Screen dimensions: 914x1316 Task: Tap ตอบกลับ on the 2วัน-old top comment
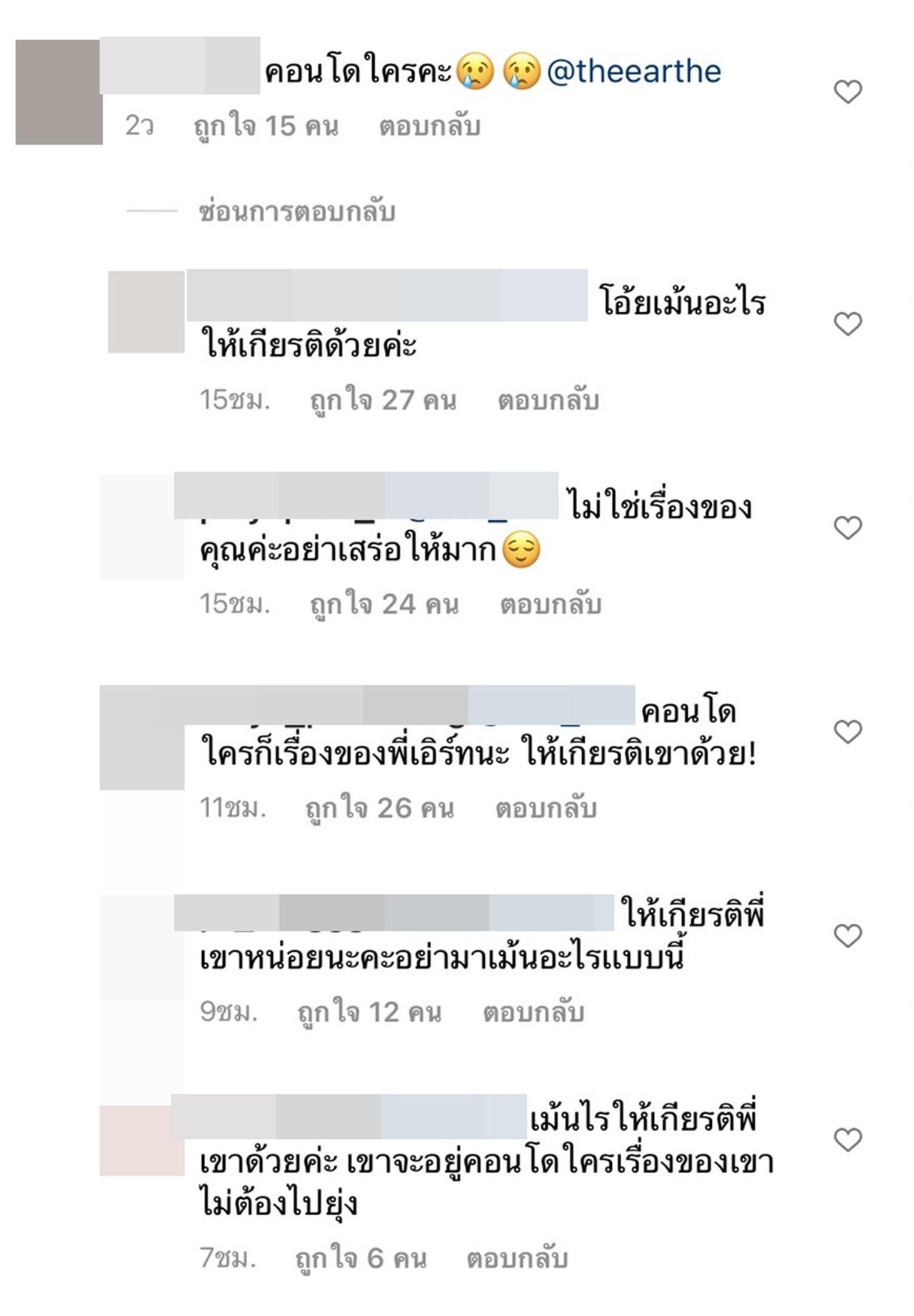pyautogui.click(x=429, y=126)
